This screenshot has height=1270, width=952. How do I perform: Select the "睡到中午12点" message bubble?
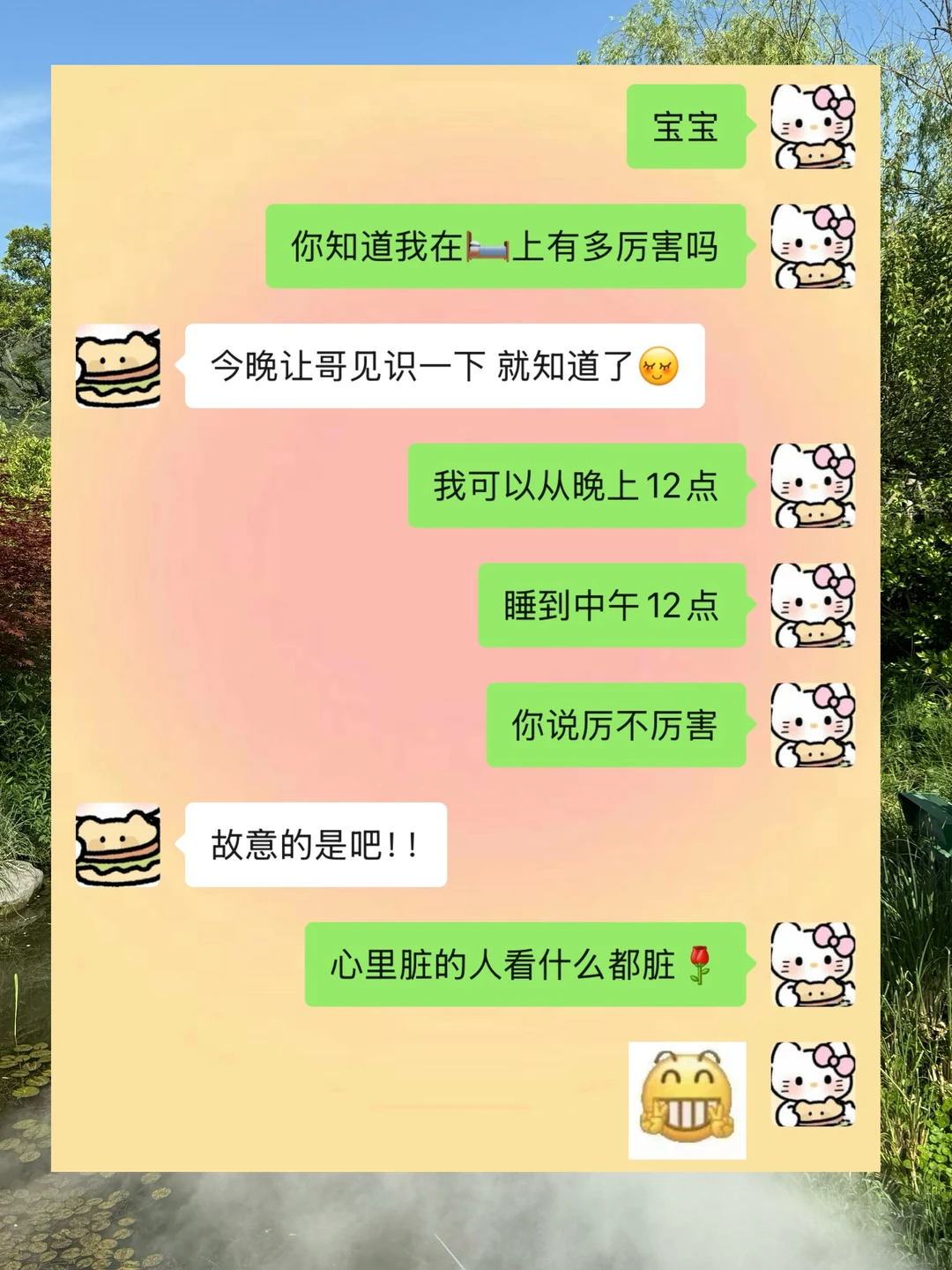click(611, 606)
